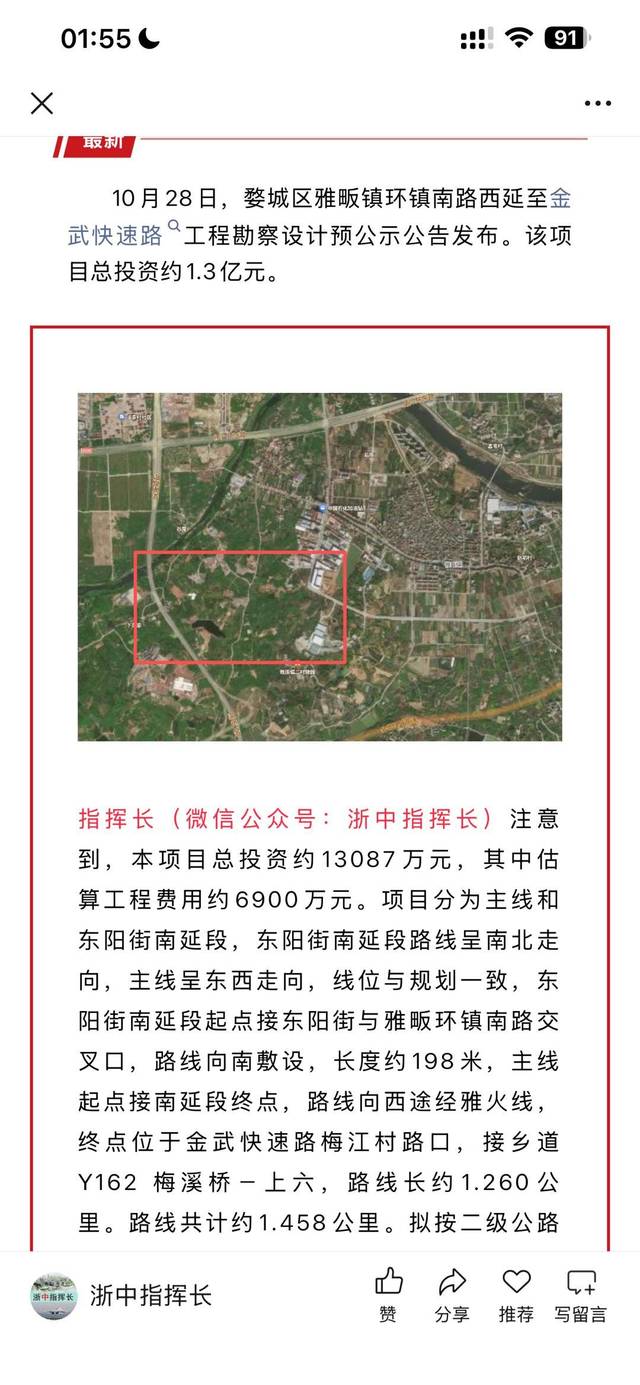Recommend the article with 推荐 heart

(516, 1294)
